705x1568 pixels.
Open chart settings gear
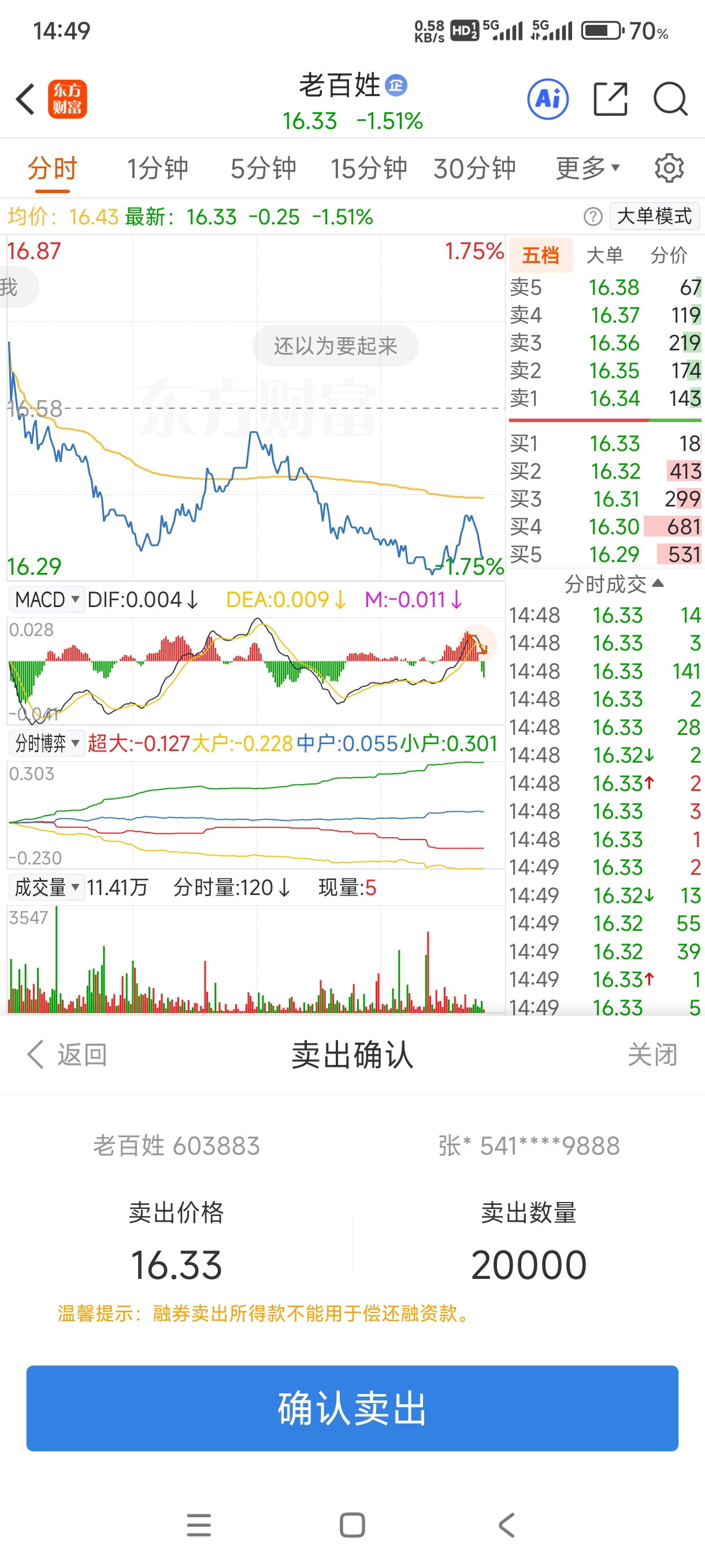(x=669, y=168)
